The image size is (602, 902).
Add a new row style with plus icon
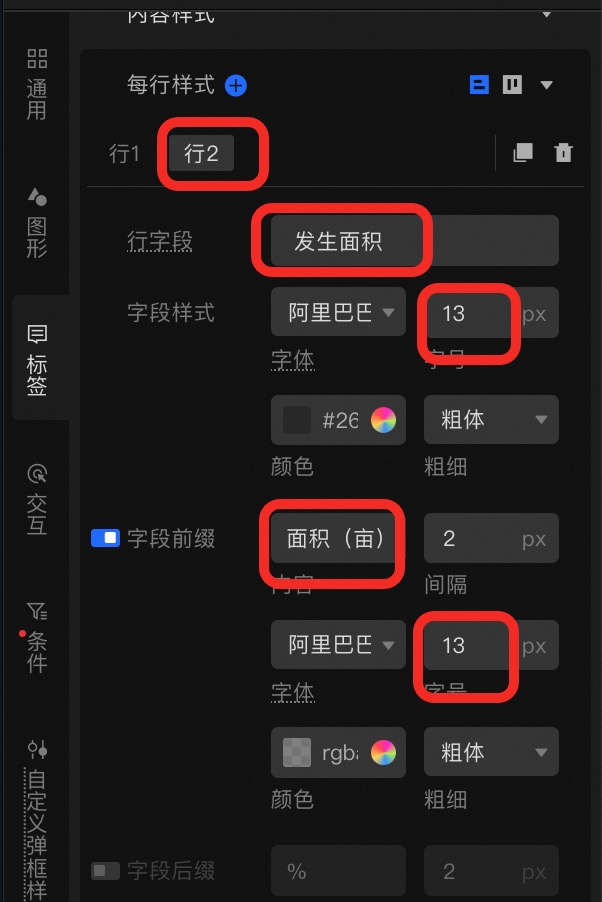[x=236, y=86]
